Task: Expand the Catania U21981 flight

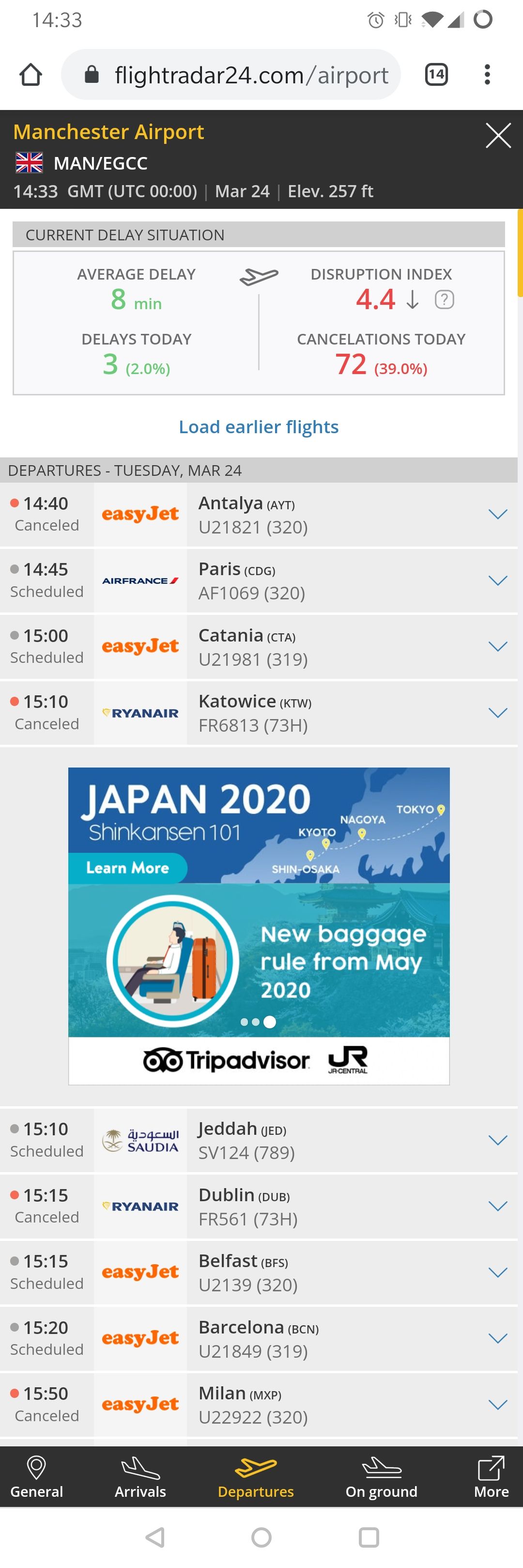Action: pos(497,646)
